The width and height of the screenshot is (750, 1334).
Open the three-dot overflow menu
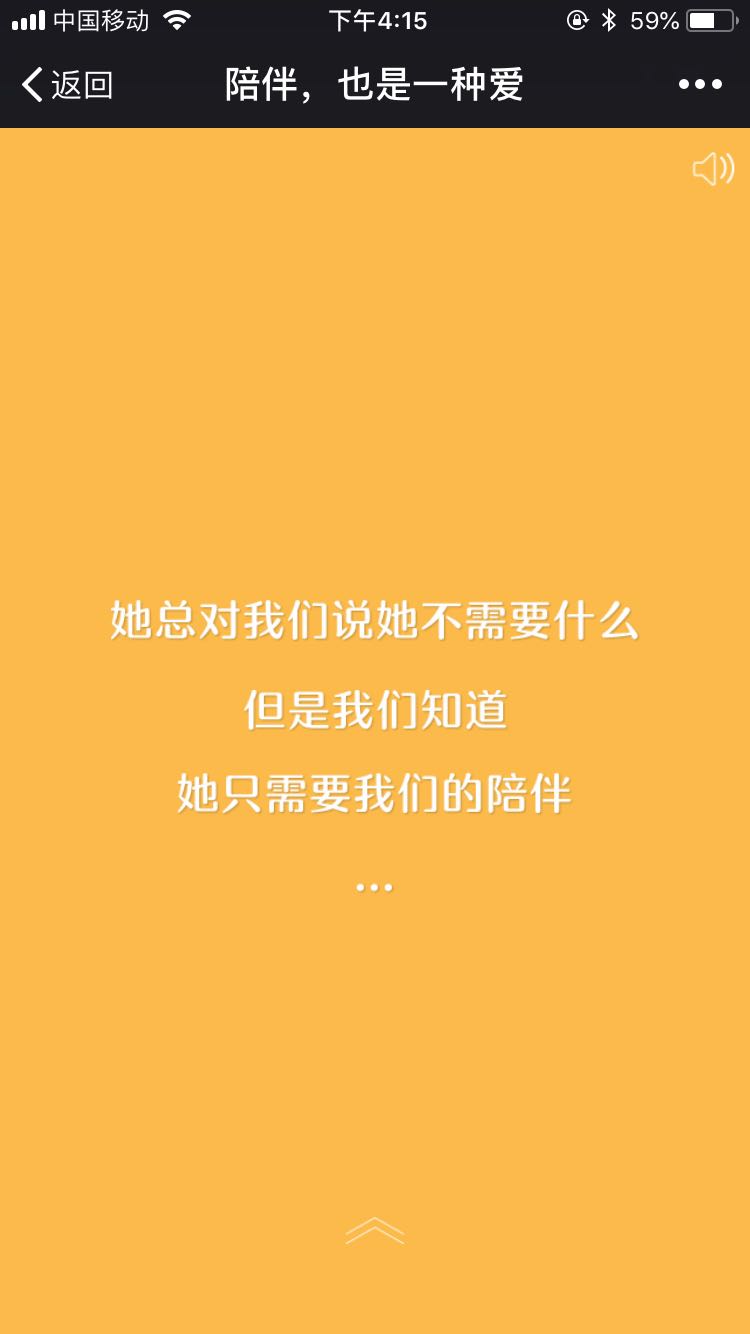point(700,85)
